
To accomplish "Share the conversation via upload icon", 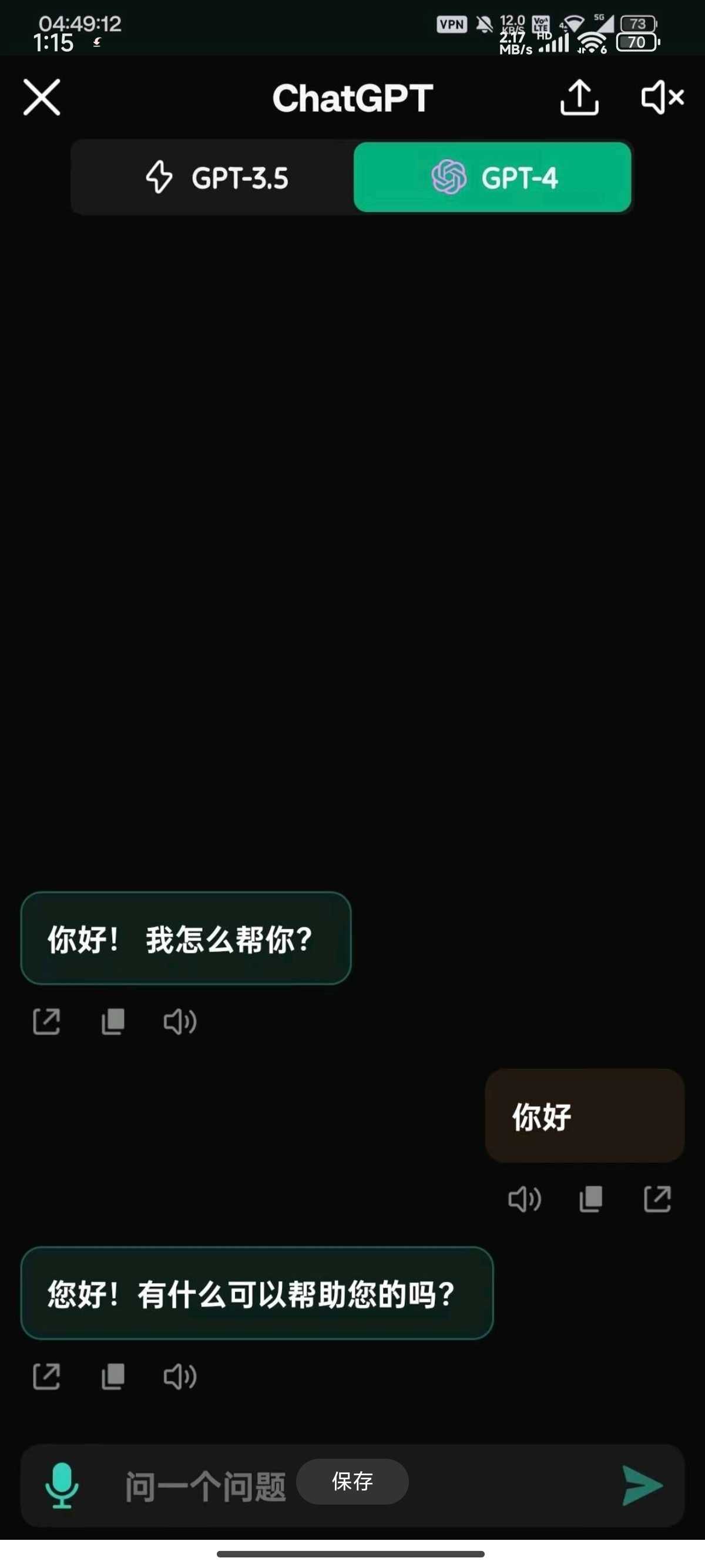I will [x=579, y=97].
